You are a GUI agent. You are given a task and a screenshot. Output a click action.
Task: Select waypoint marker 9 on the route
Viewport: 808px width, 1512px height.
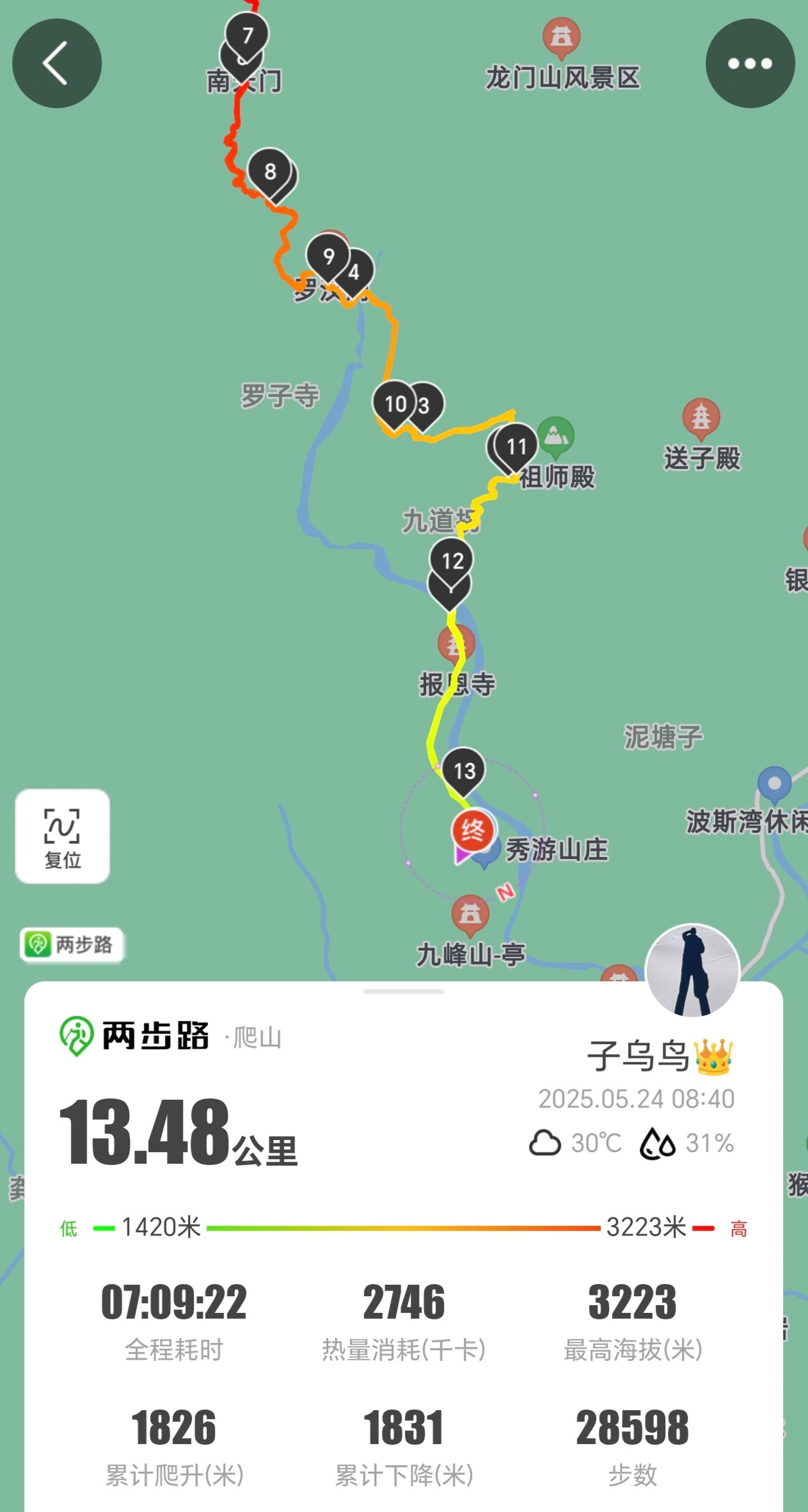point(328,256)
